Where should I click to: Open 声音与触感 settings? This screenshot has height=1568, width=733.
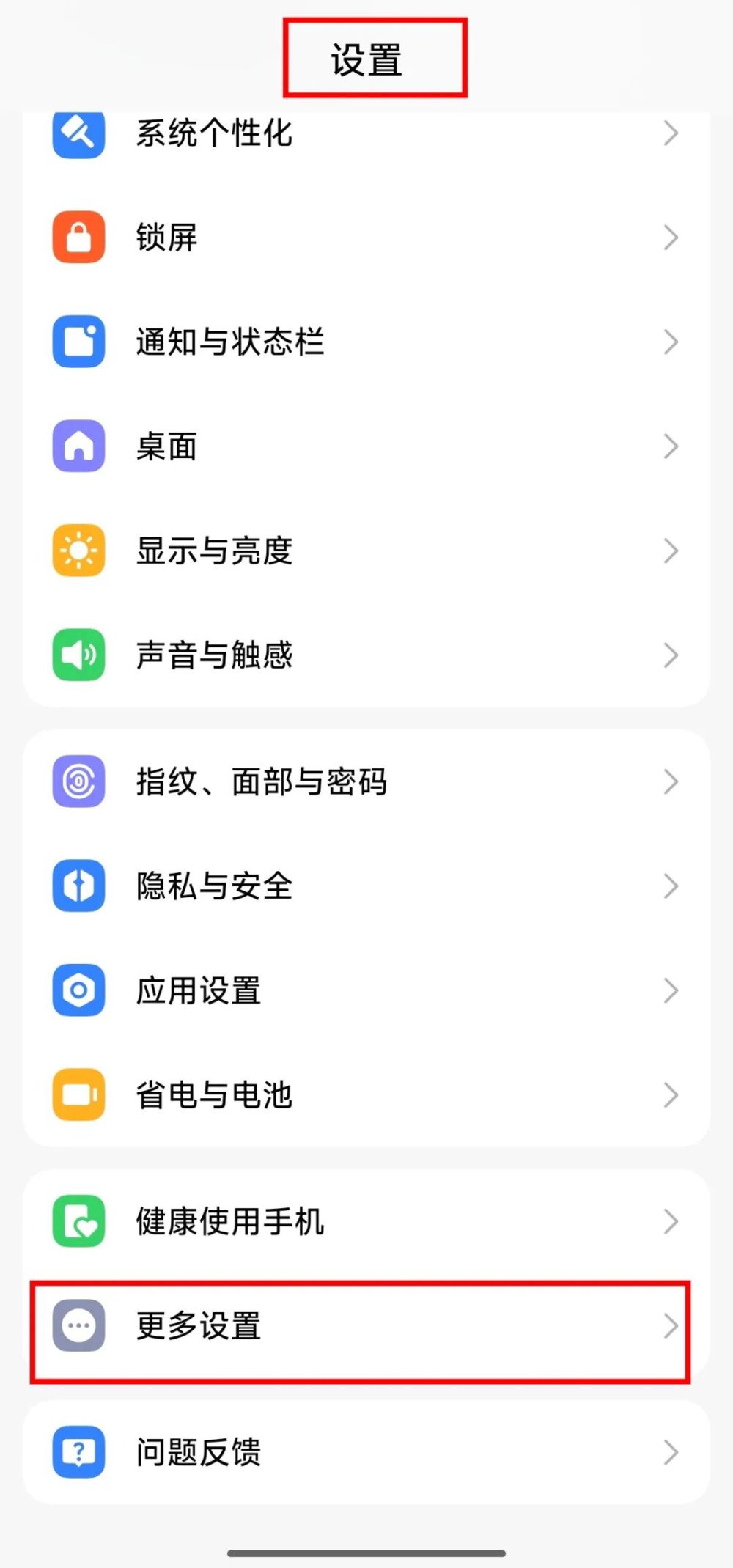[x=366, y=655]
